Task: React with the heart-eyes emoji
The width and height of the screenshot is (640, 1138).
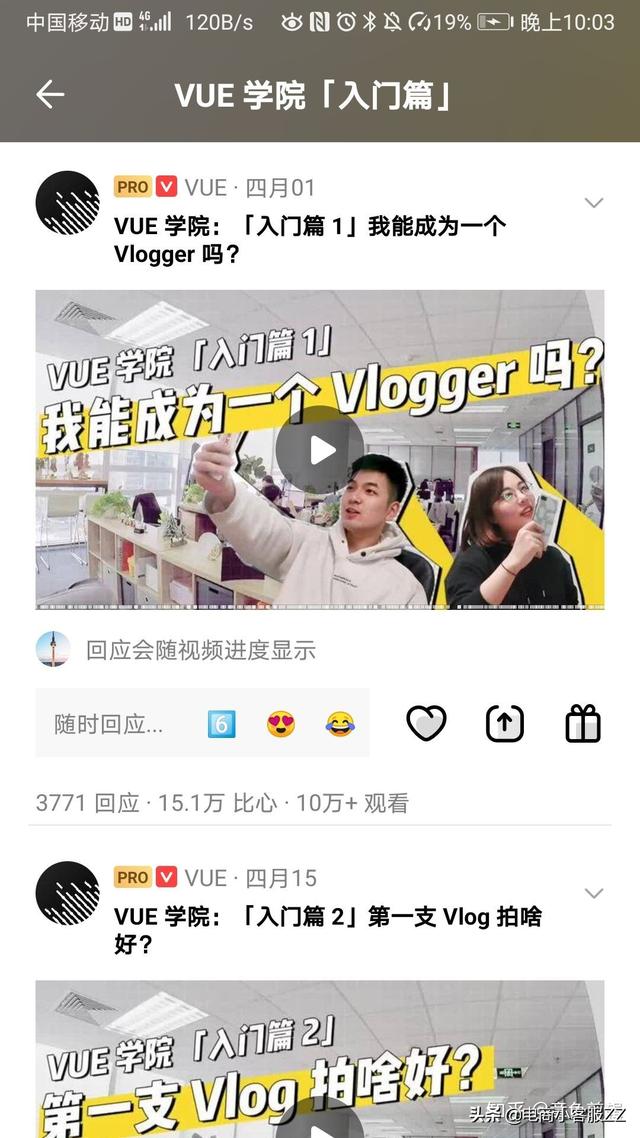Action: (281, 724)
